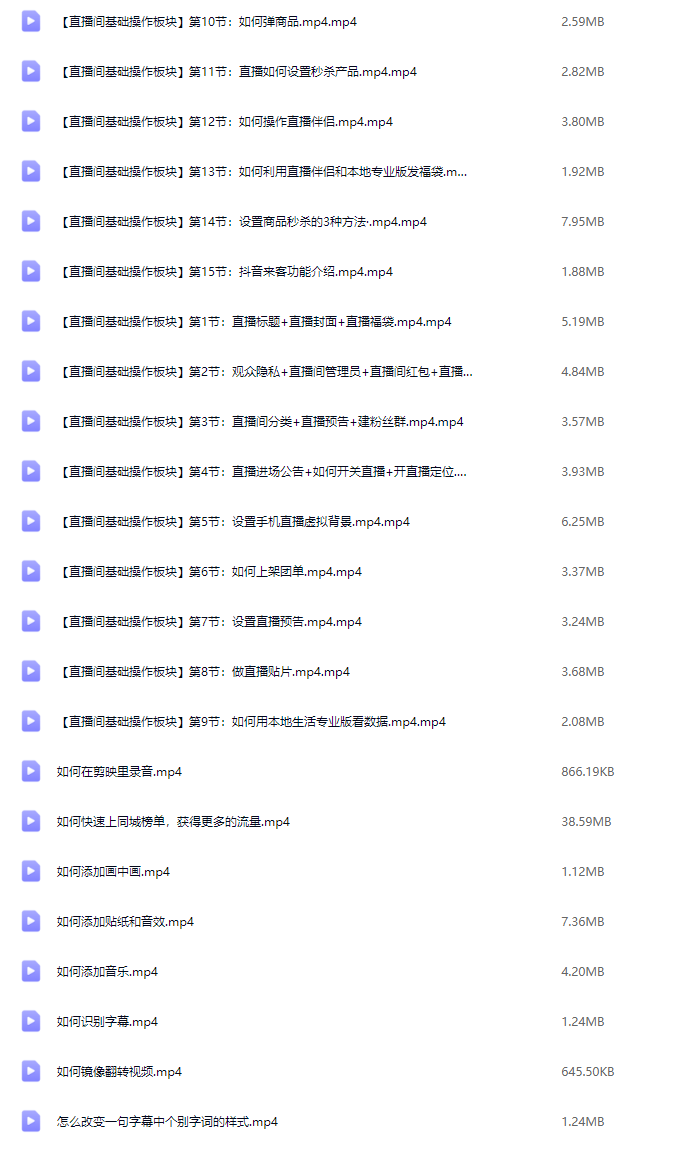This screenshot has width=698, height=1150.
Task: Open 如何快速上同城榜单 video file
Action: 173,822
